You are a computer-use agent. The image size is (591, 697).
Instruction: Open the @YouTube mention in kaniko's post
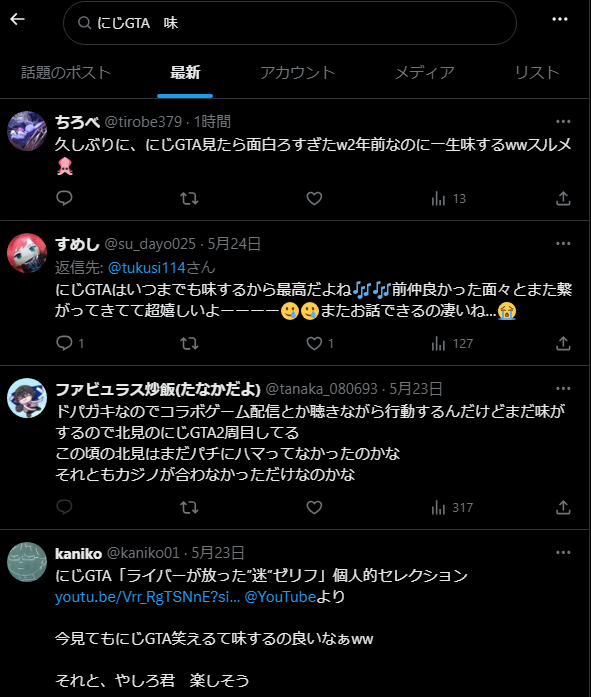(x=280, y=597)
